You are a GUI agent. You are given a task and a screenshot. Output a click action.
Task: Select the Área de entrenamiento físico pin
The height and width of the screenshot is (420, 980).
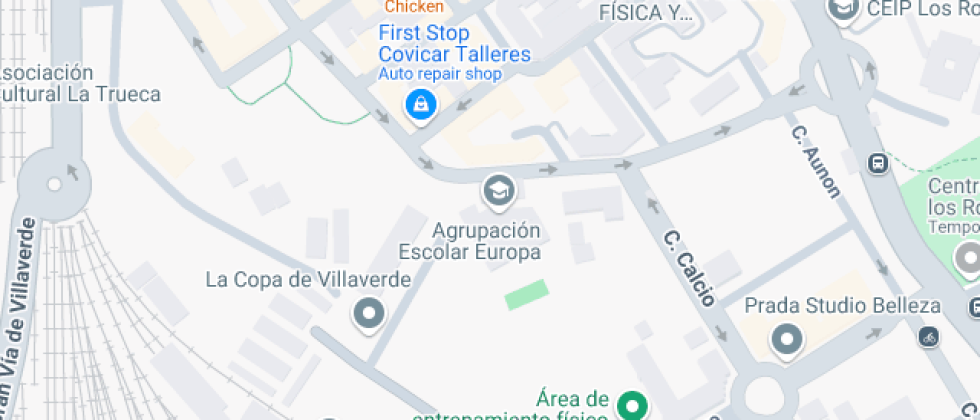point(631,406)
